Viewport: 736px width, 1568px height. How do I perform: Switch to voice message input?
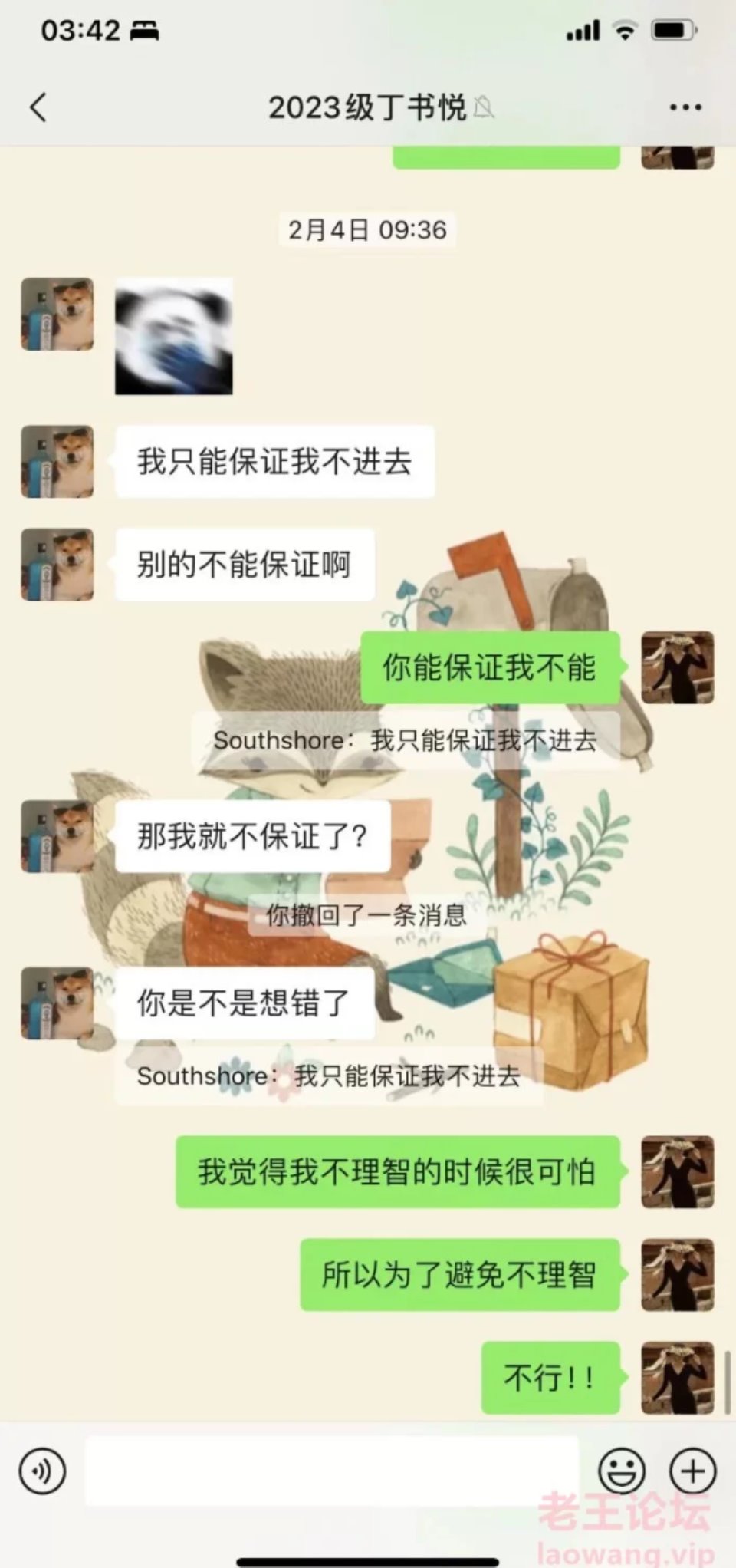coord(42,1471)
